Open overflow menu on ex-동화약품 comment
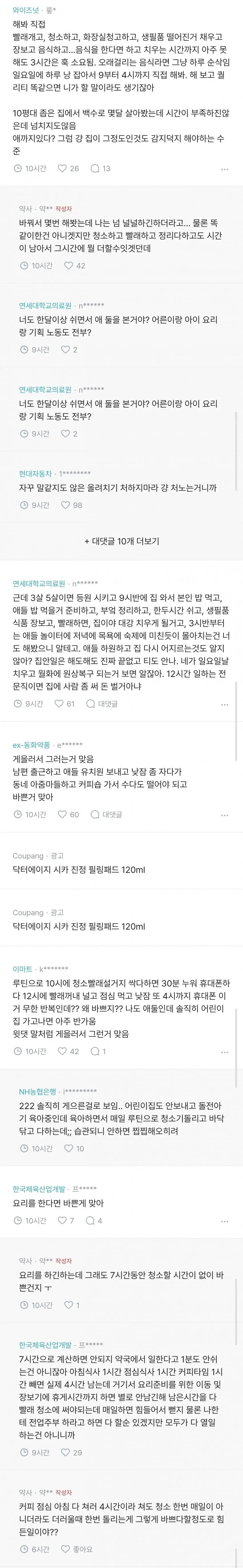Image resolution: width=243 pixels, height=1568 pixels. coord(224,815)
